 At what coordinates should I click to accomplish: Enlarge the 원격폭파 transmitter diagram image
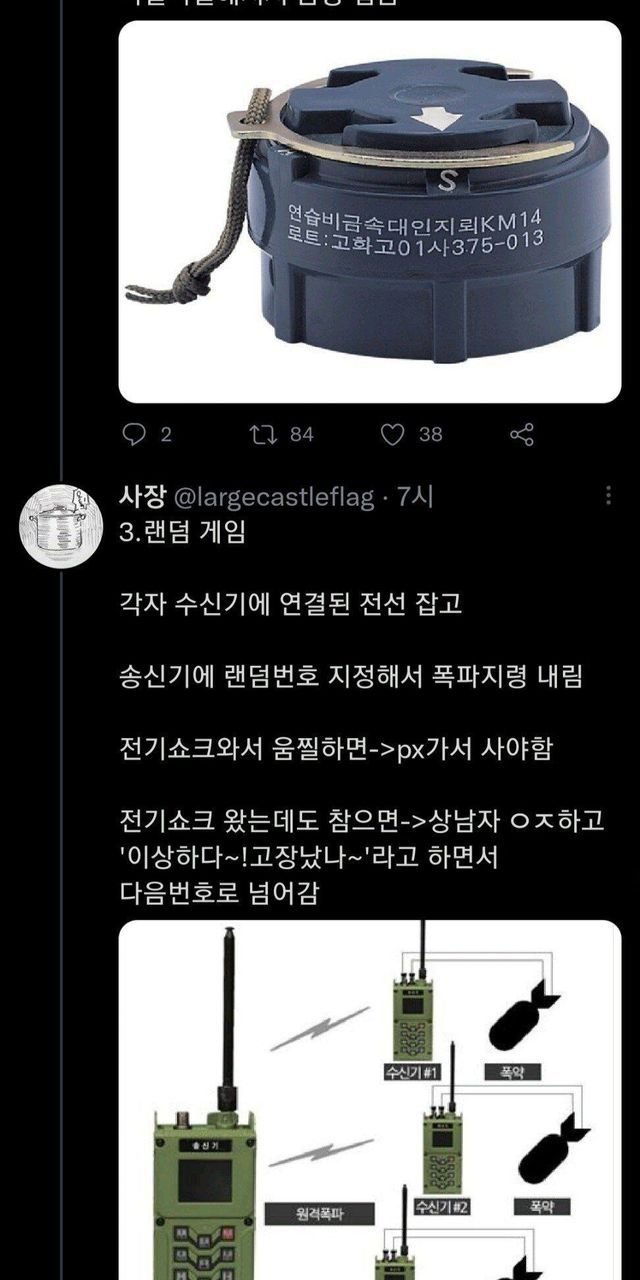tap(370, 1100)
